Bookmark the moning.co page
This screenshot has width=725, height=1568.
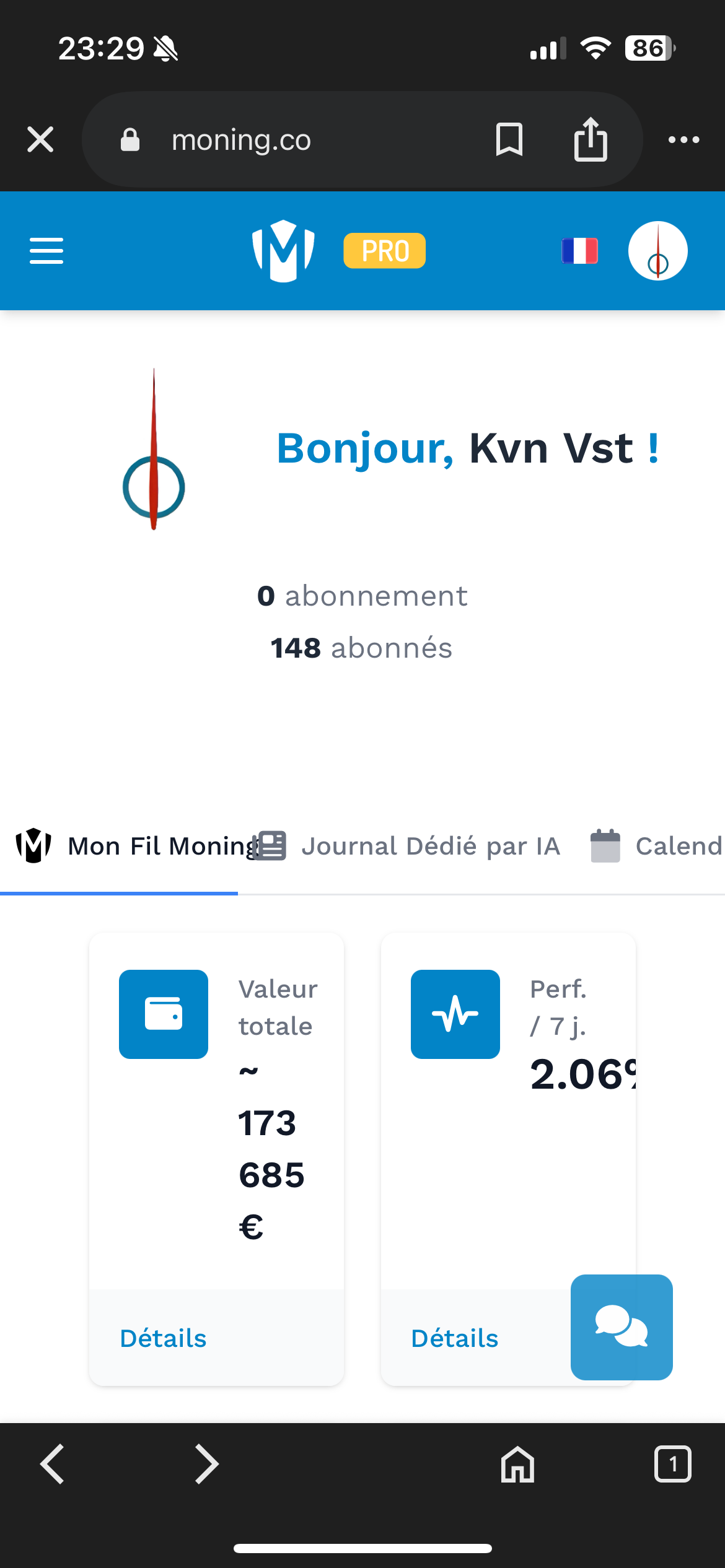[509, 139]
